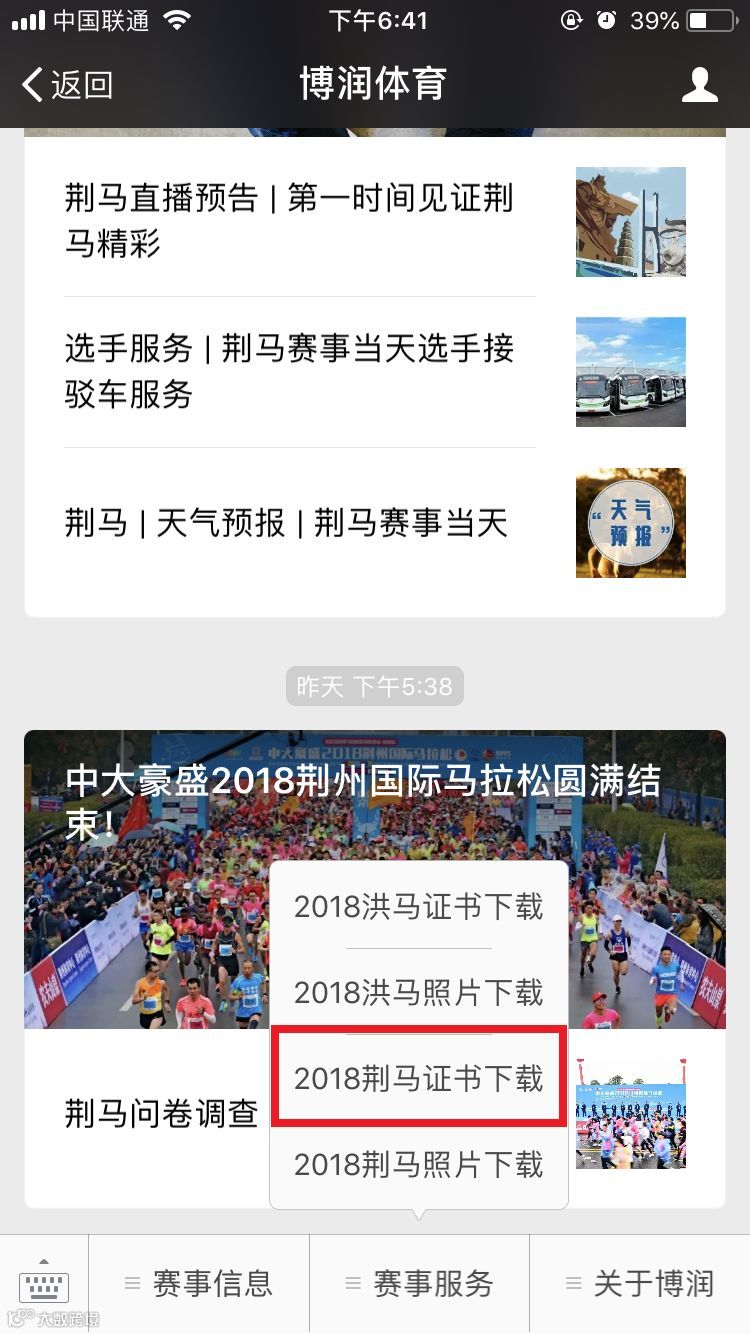Open the 关于博润 bottom menu
Screen dimensions: 750x1334
(x=640, y=1284)
